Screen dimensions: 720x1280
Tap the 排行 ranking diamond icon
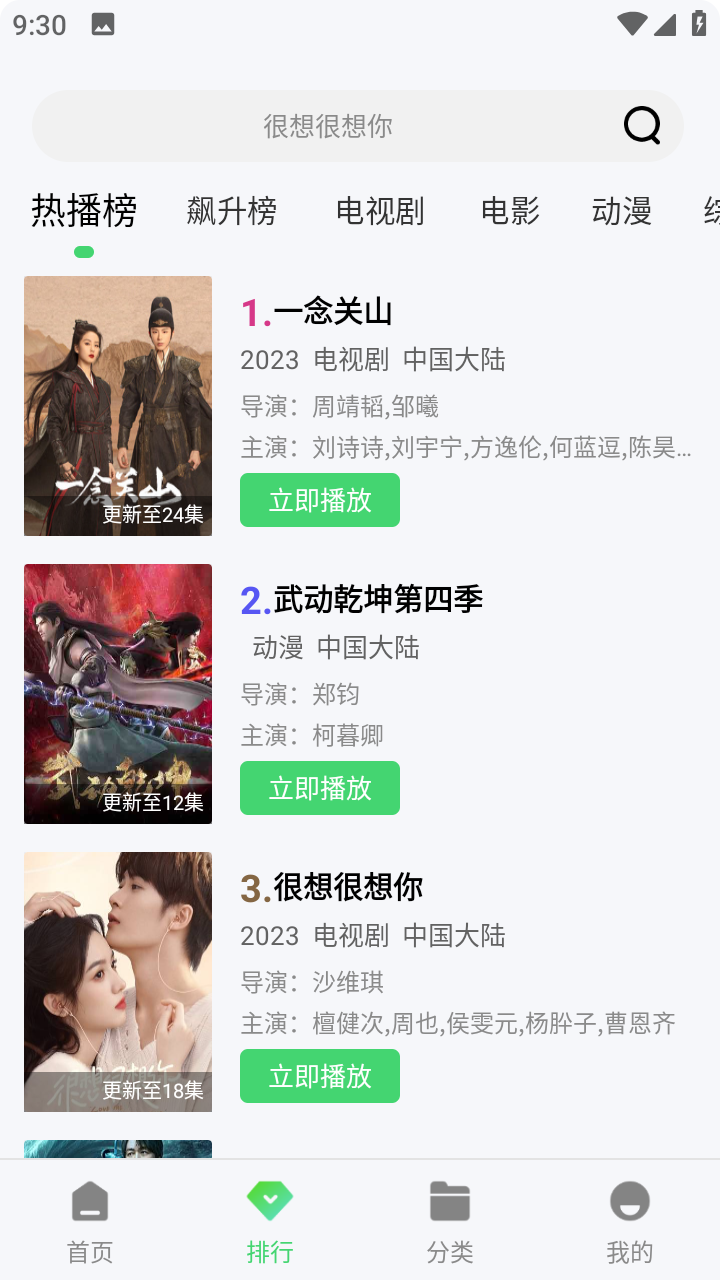click(x=269, y=1199)
